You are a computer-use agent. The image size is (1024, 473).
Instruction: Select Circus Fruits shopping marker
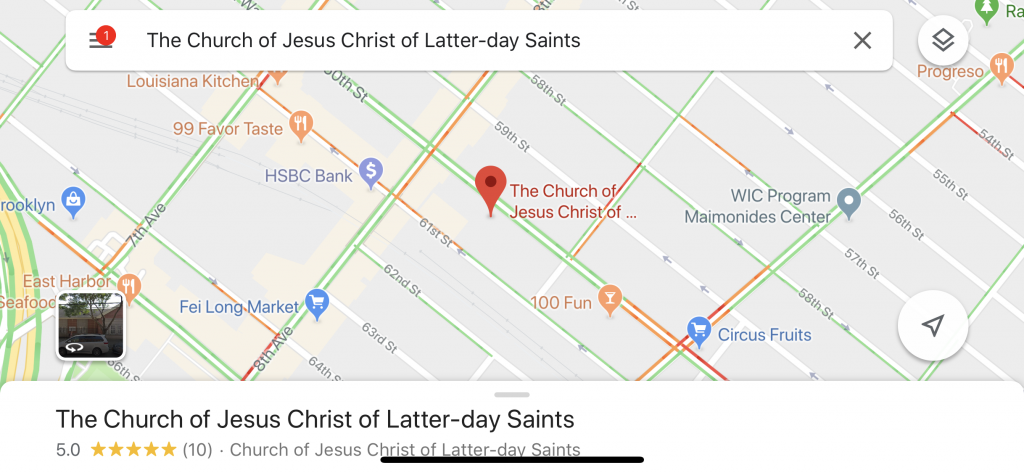pos(700,331)
